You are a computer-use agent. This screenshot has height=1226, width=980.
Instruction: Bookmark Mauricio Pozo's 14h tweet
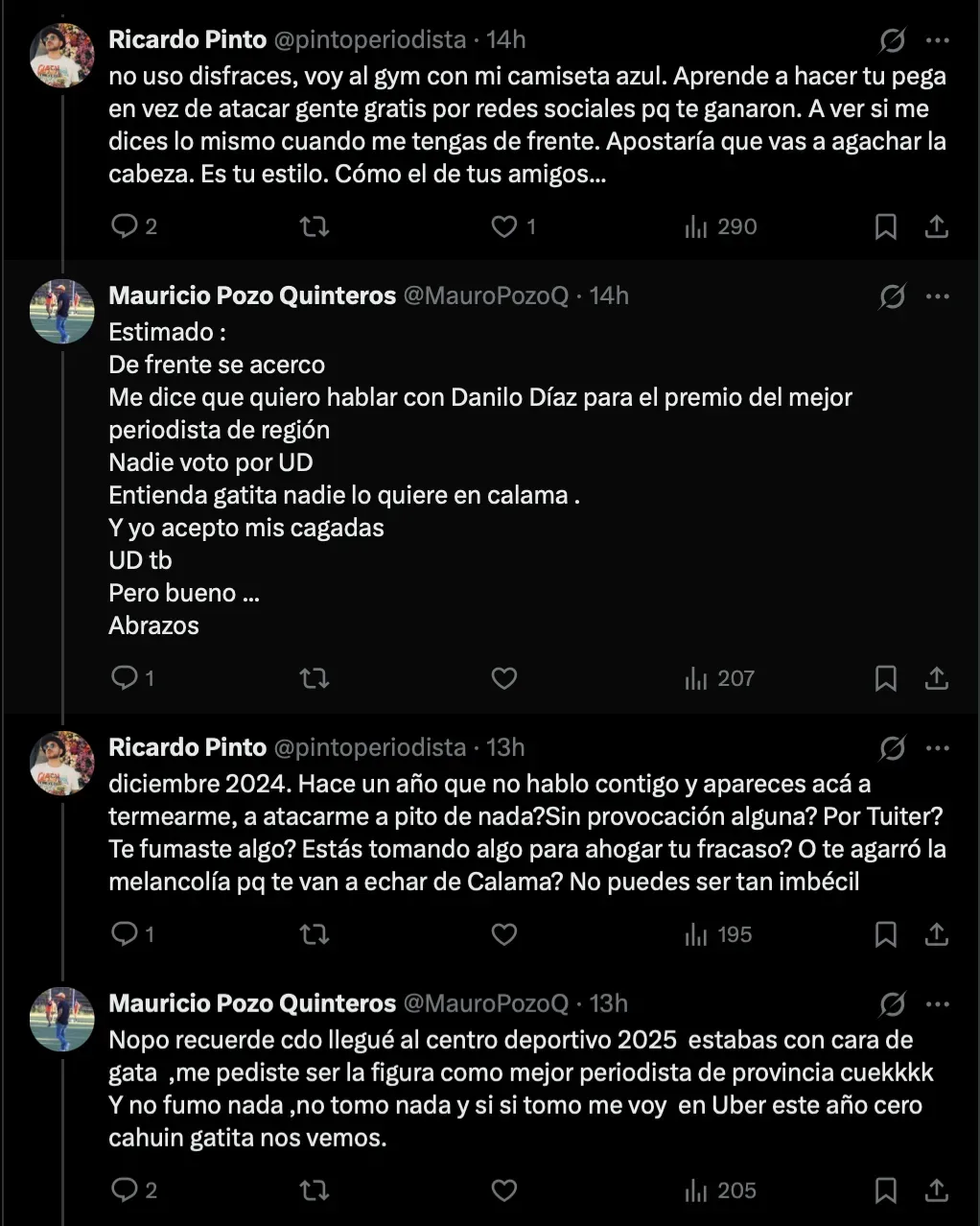pyautogui.click(x=886, y=678)
